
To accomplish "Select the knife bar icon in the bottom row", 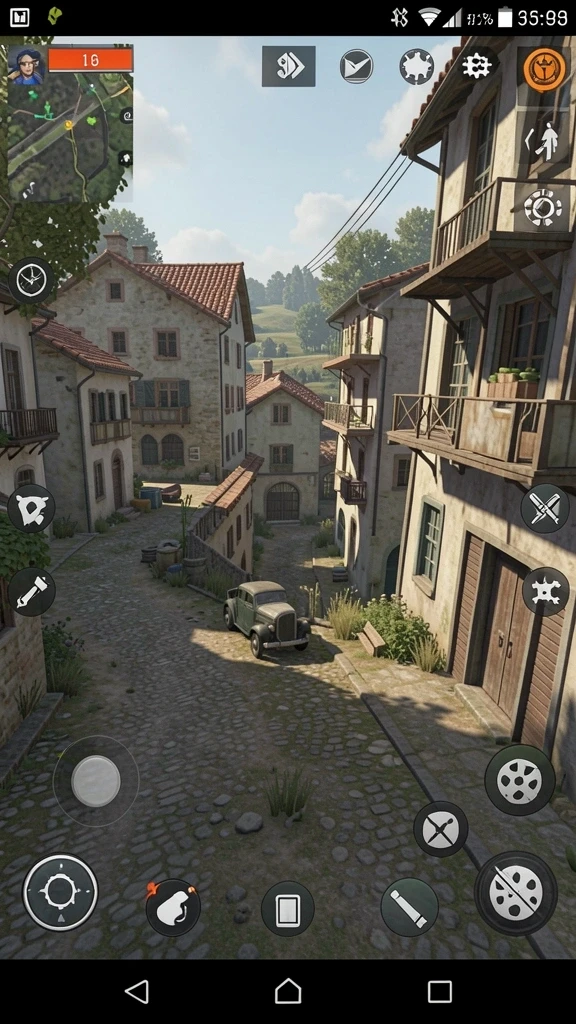I will point(409,907).
